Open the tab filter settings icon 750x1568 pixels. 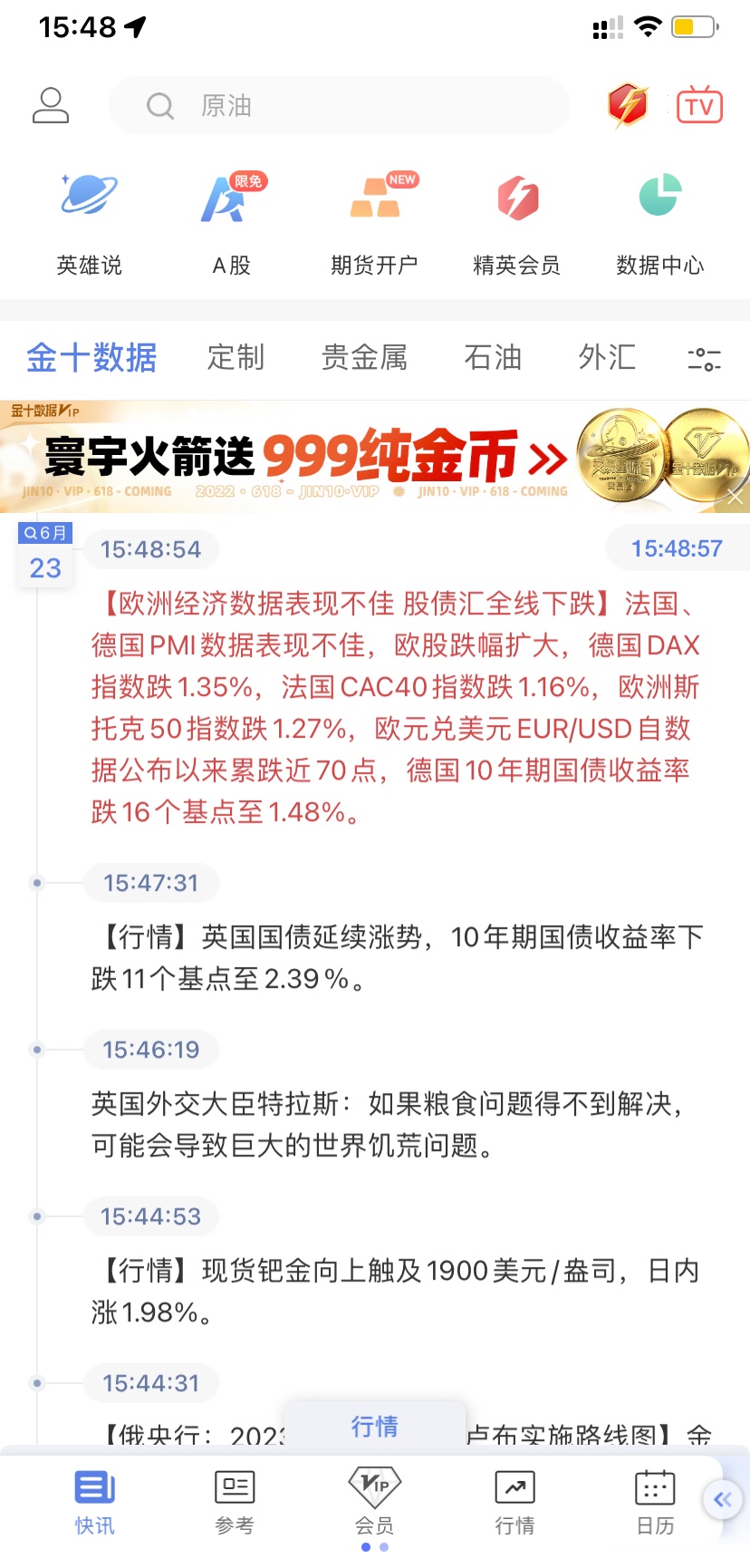[704, 359]
